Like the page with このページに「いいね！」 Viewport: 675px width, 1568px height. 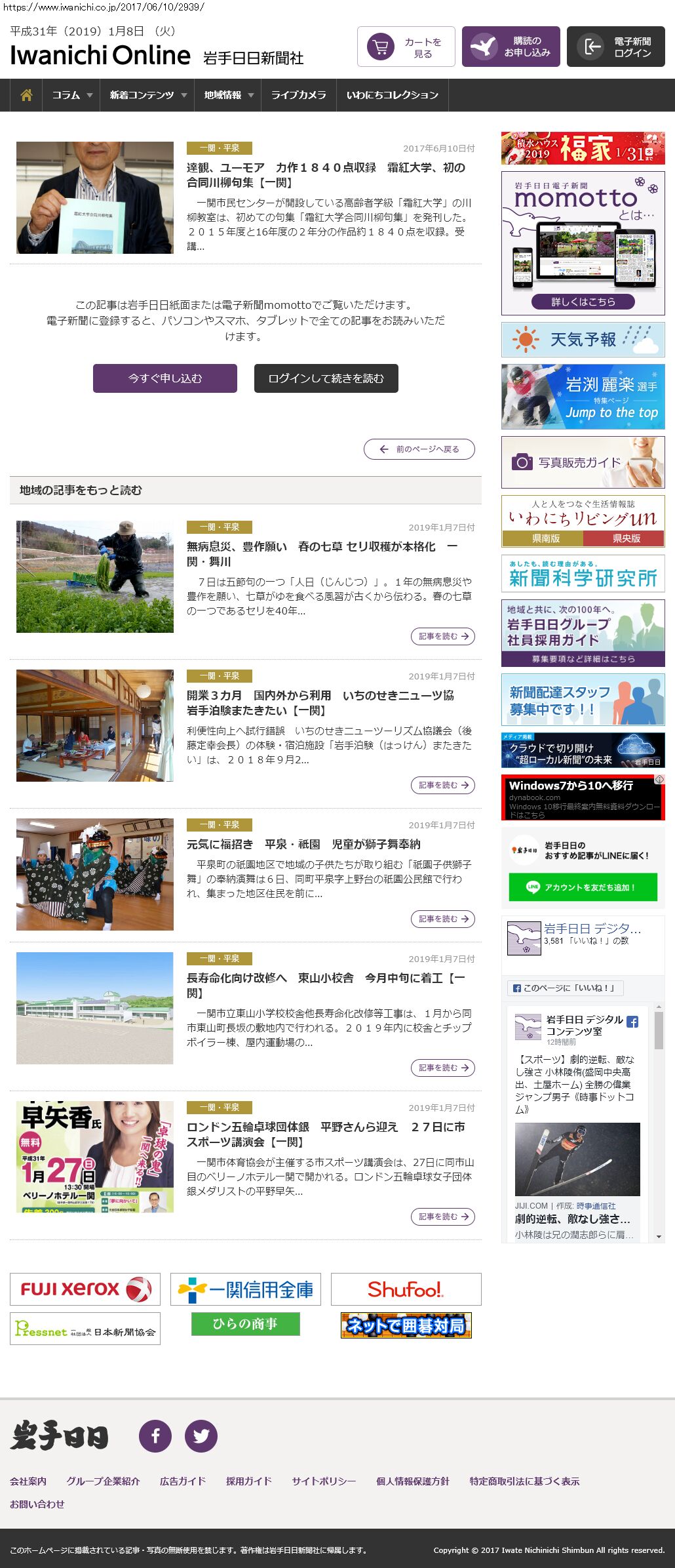(x=566, y=988)
